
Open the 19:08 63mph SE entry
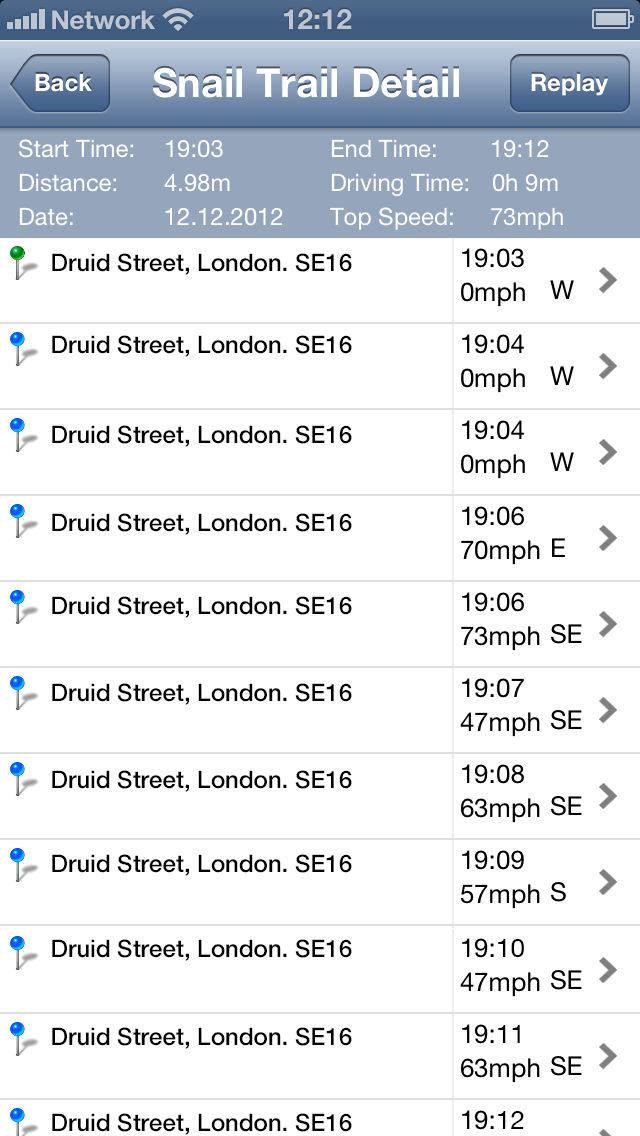pos(320,797)
